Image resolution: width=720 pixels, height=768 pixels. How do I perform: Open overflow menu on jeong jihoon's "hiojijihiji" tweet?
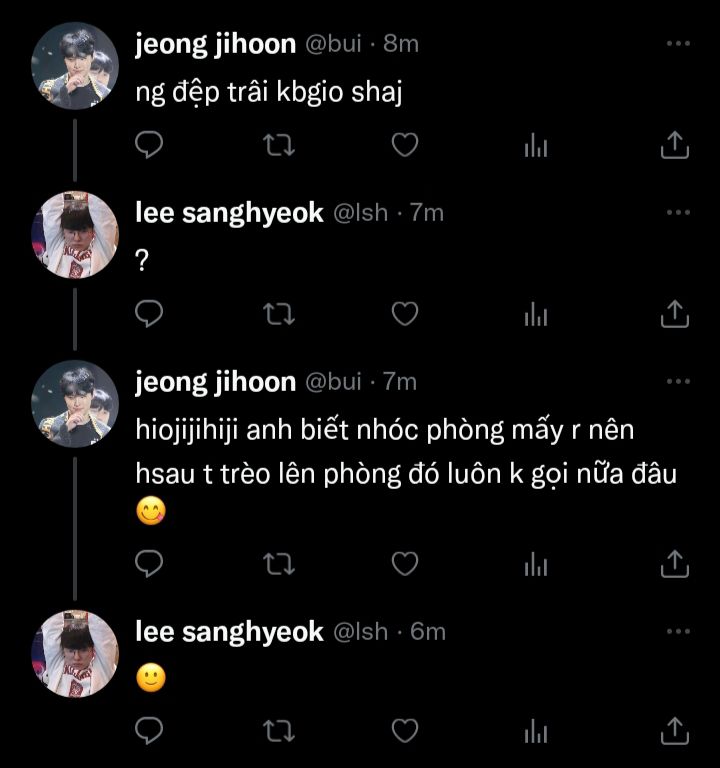(x=678, y=381)
